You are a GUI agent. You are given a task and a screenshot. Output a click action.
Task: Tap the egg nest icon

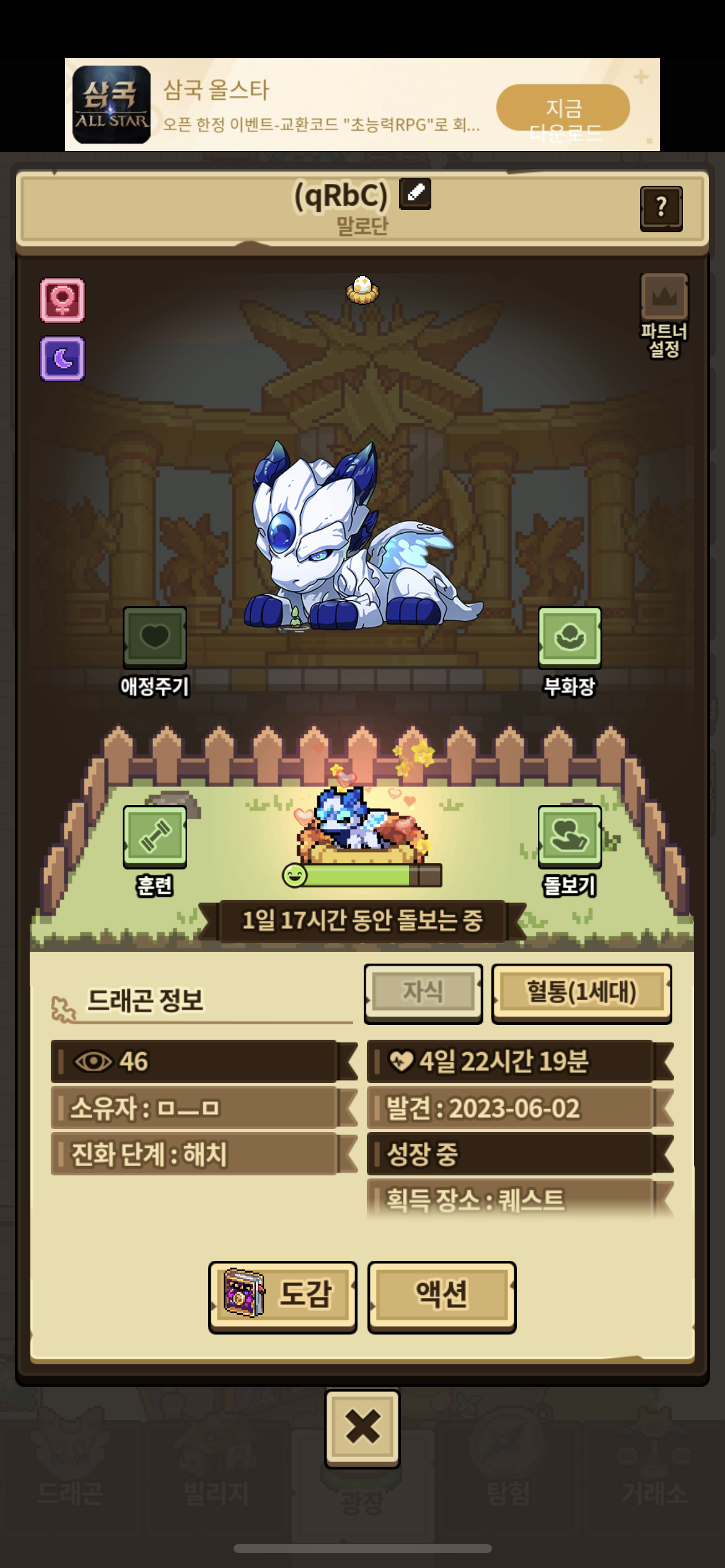pos(362,290)
